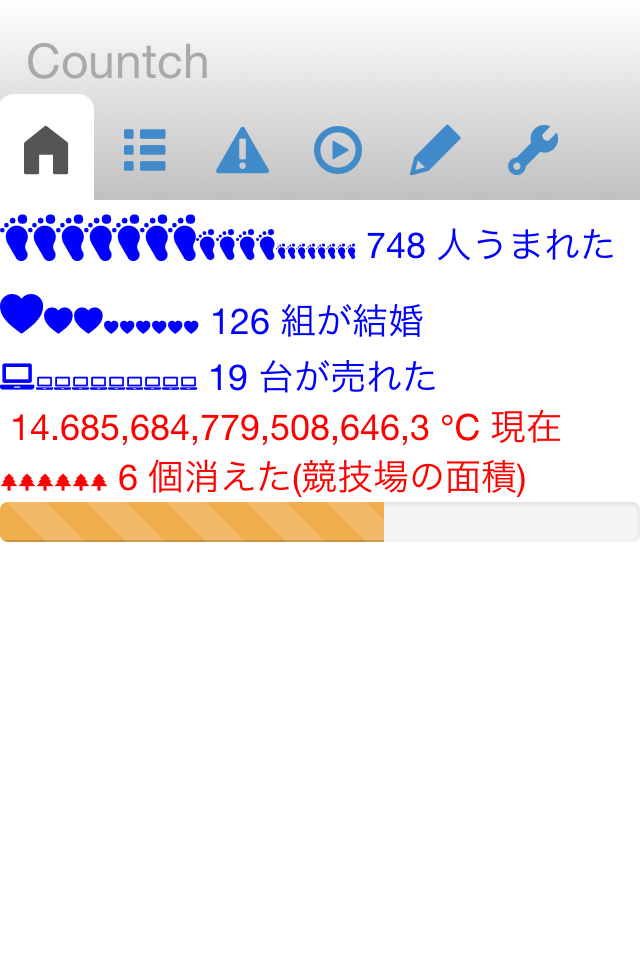640x960 pixels.
Task: Open the wrench settings tab
Action: 533,151
